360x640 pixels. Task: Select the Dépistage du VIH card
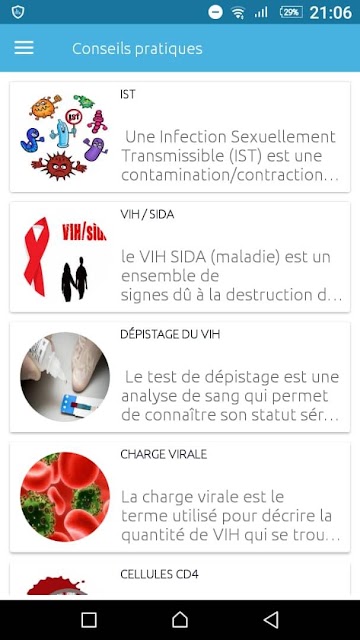click(x=180, y=377)
